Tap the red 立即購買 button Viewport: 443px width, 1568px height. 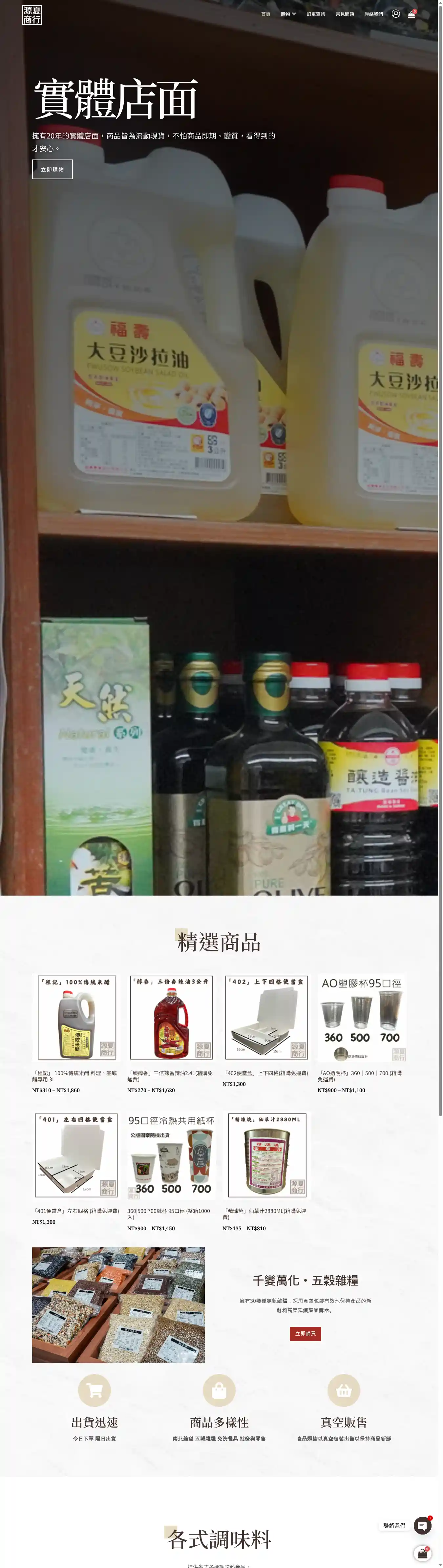tap(305, 1334)
